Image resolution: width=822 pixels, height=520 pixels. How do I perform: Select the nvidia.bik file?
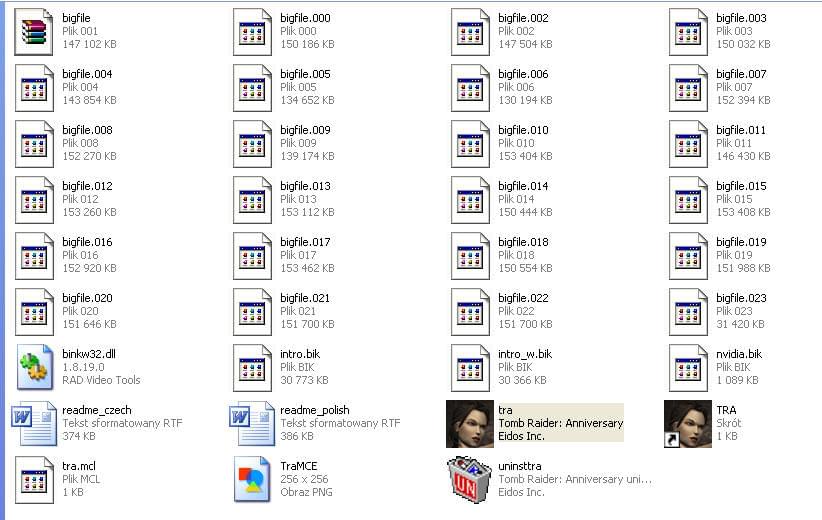pos(688,368)
